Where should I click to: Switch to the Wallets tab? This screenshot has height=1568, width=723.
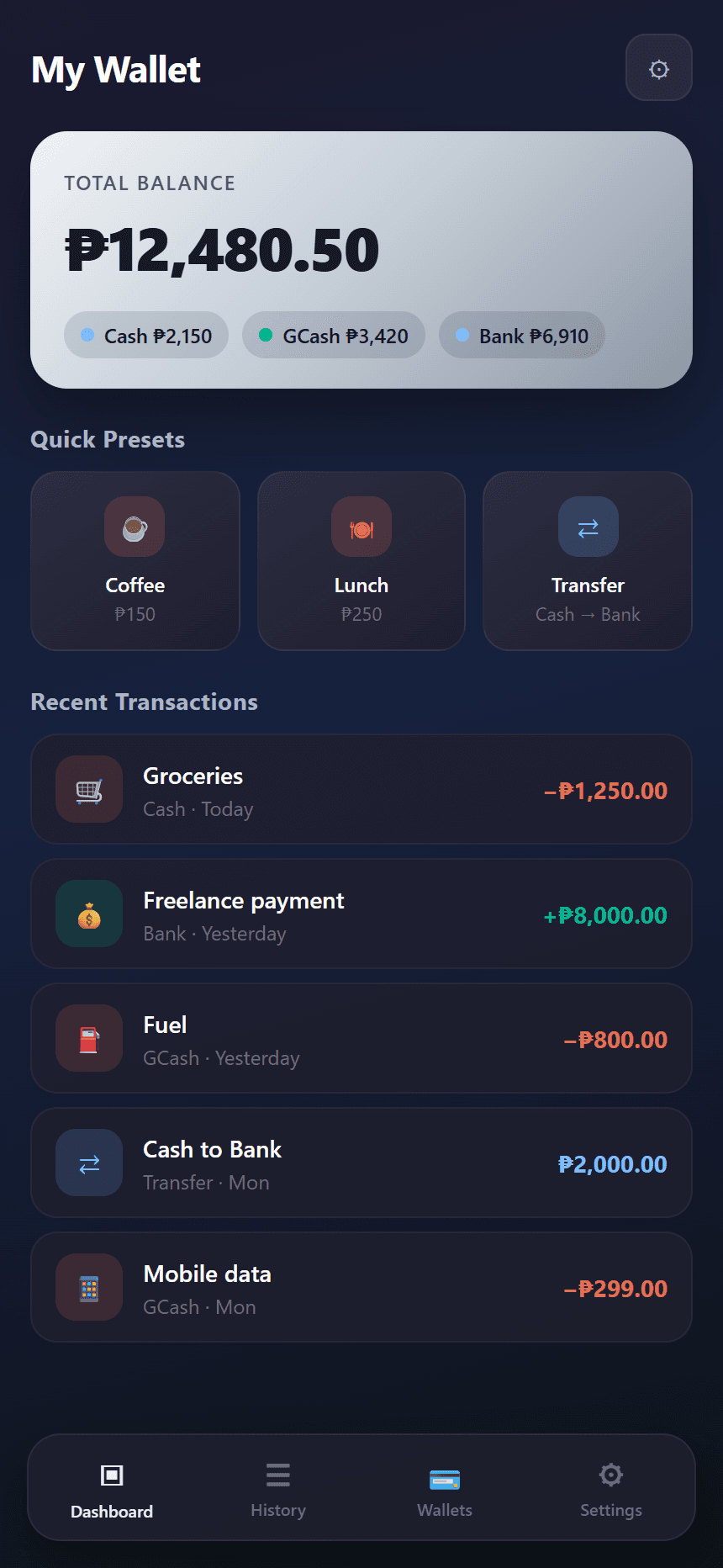coord(445,1488)
